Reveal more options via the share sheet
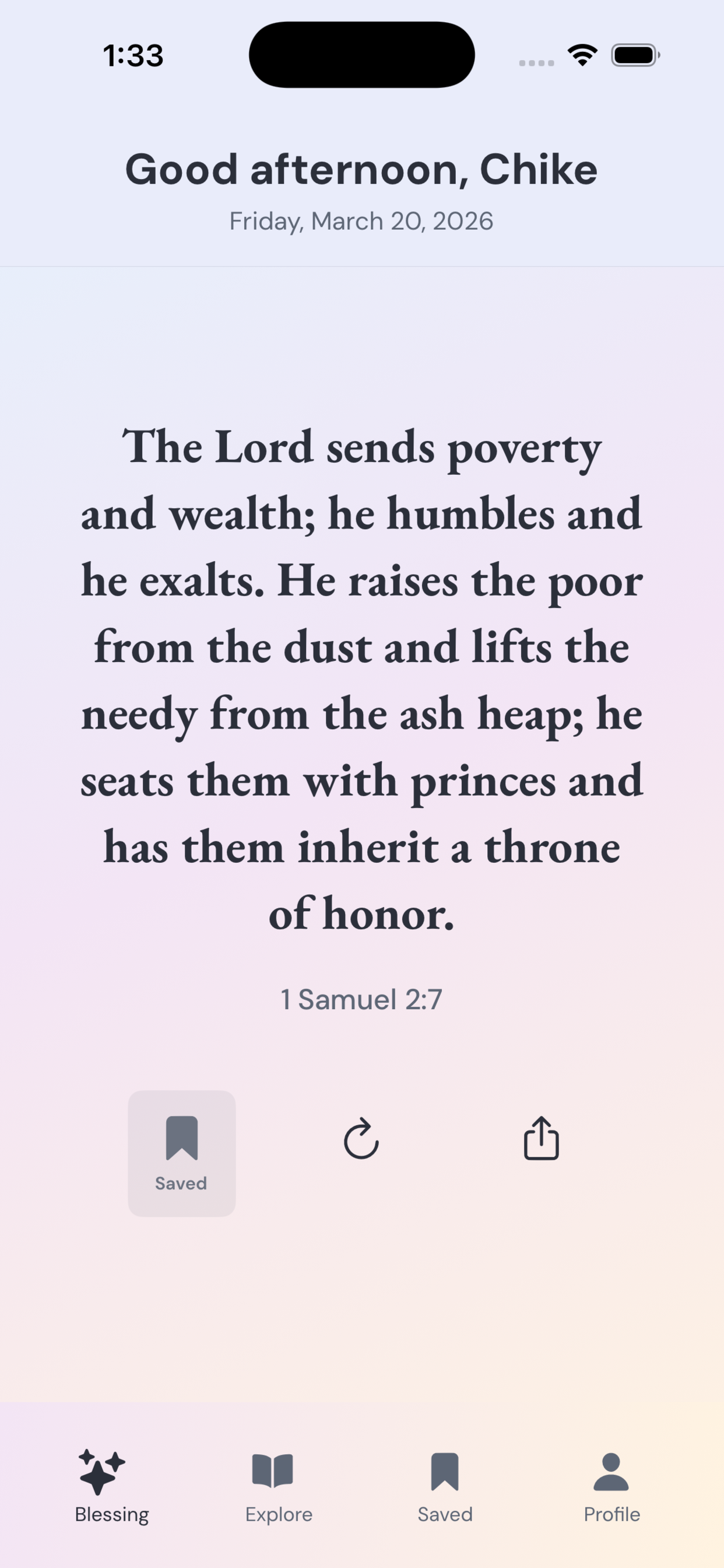This screenshot has height=1568, width=724. click(542, 1139)
